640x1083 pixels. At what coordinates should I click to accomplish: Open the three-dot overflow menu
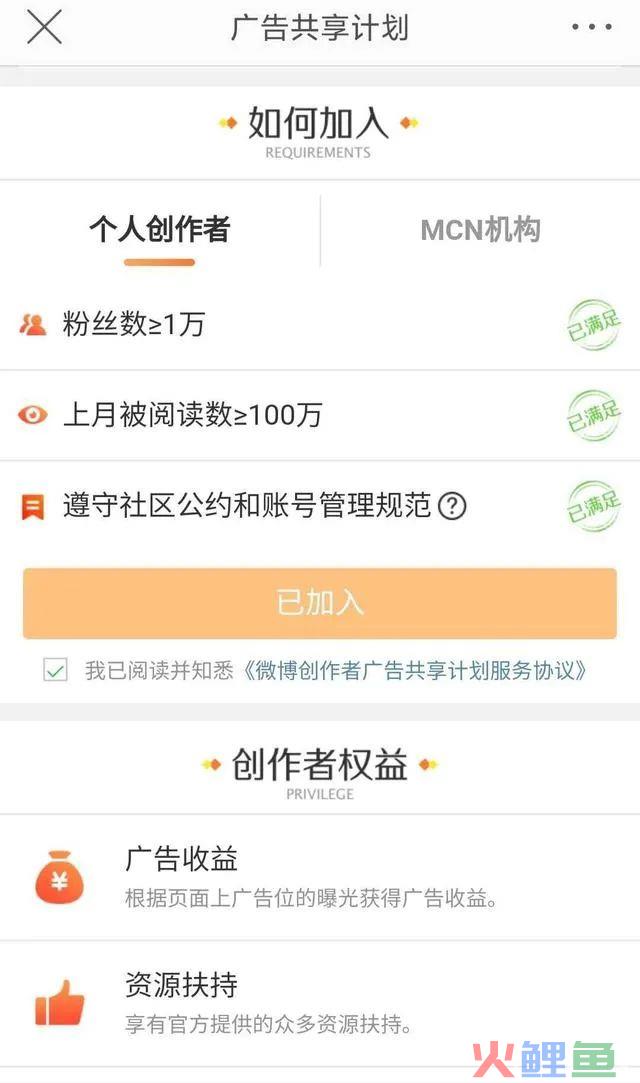[591, 27]
